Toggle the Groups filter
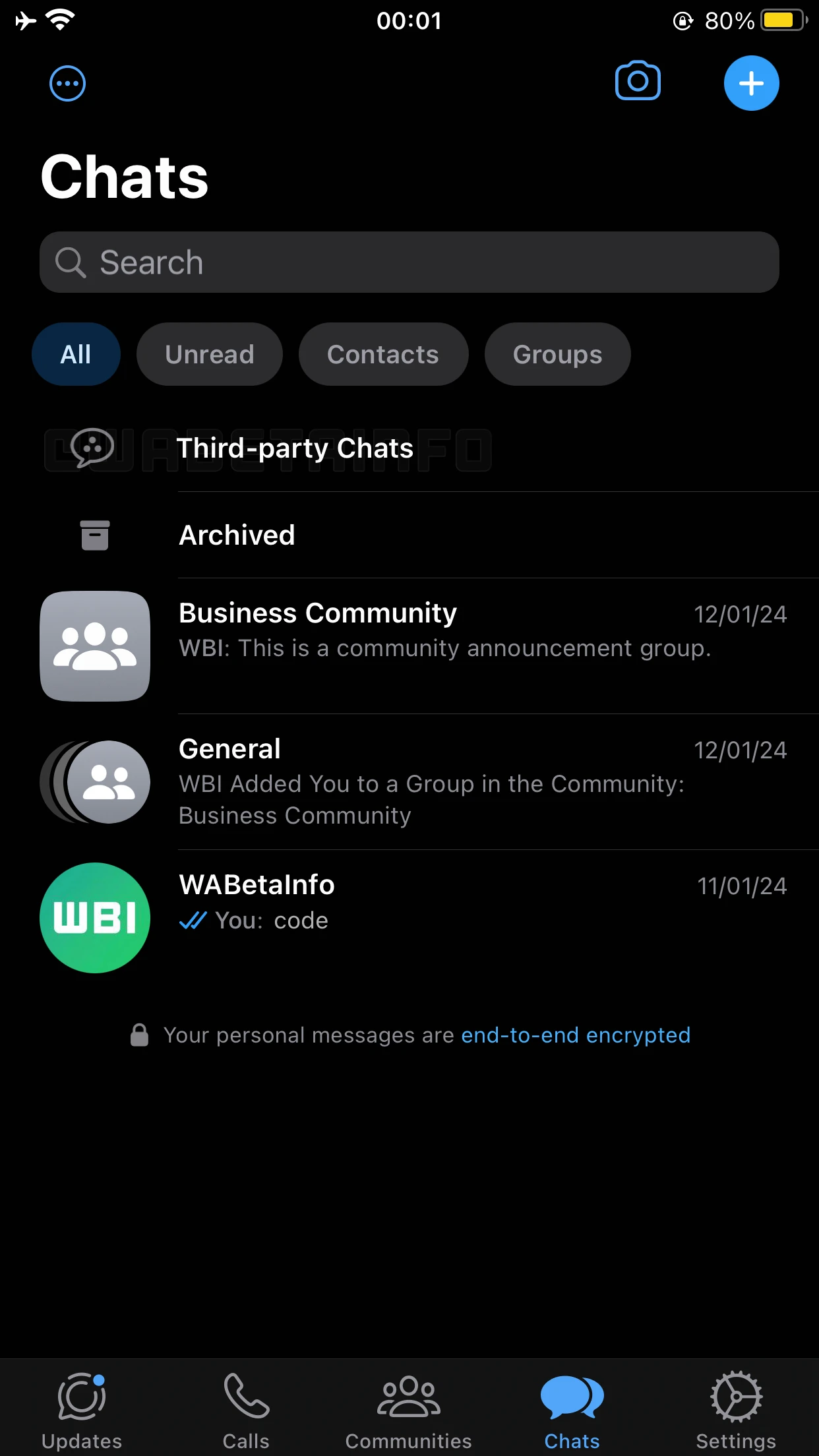 click(557, 354)
